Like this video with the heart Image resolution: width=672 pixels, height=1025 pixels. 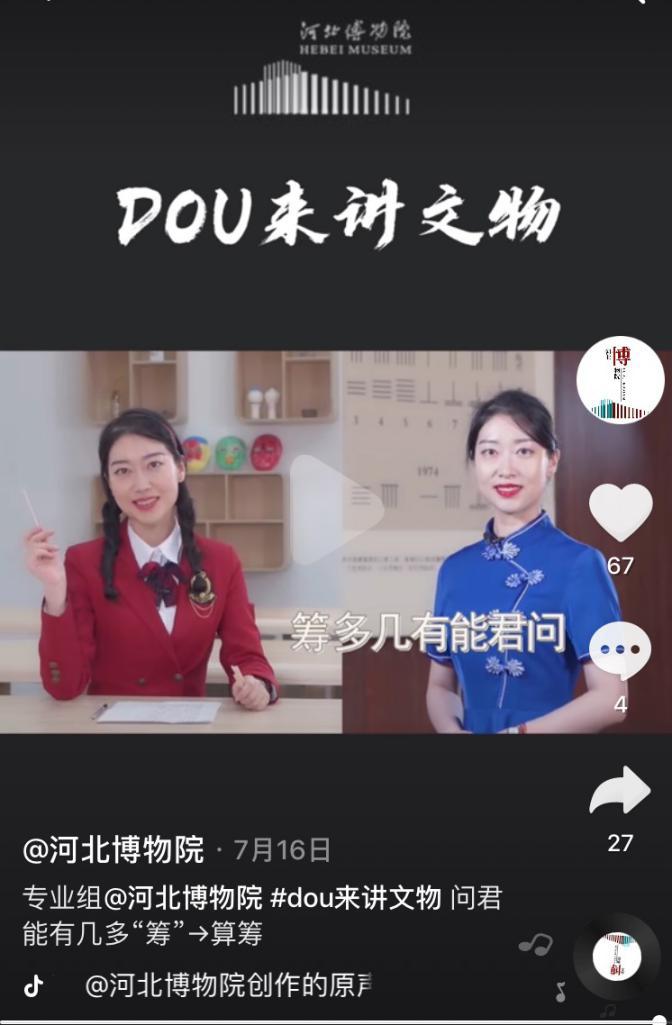(x=620, y=513)
